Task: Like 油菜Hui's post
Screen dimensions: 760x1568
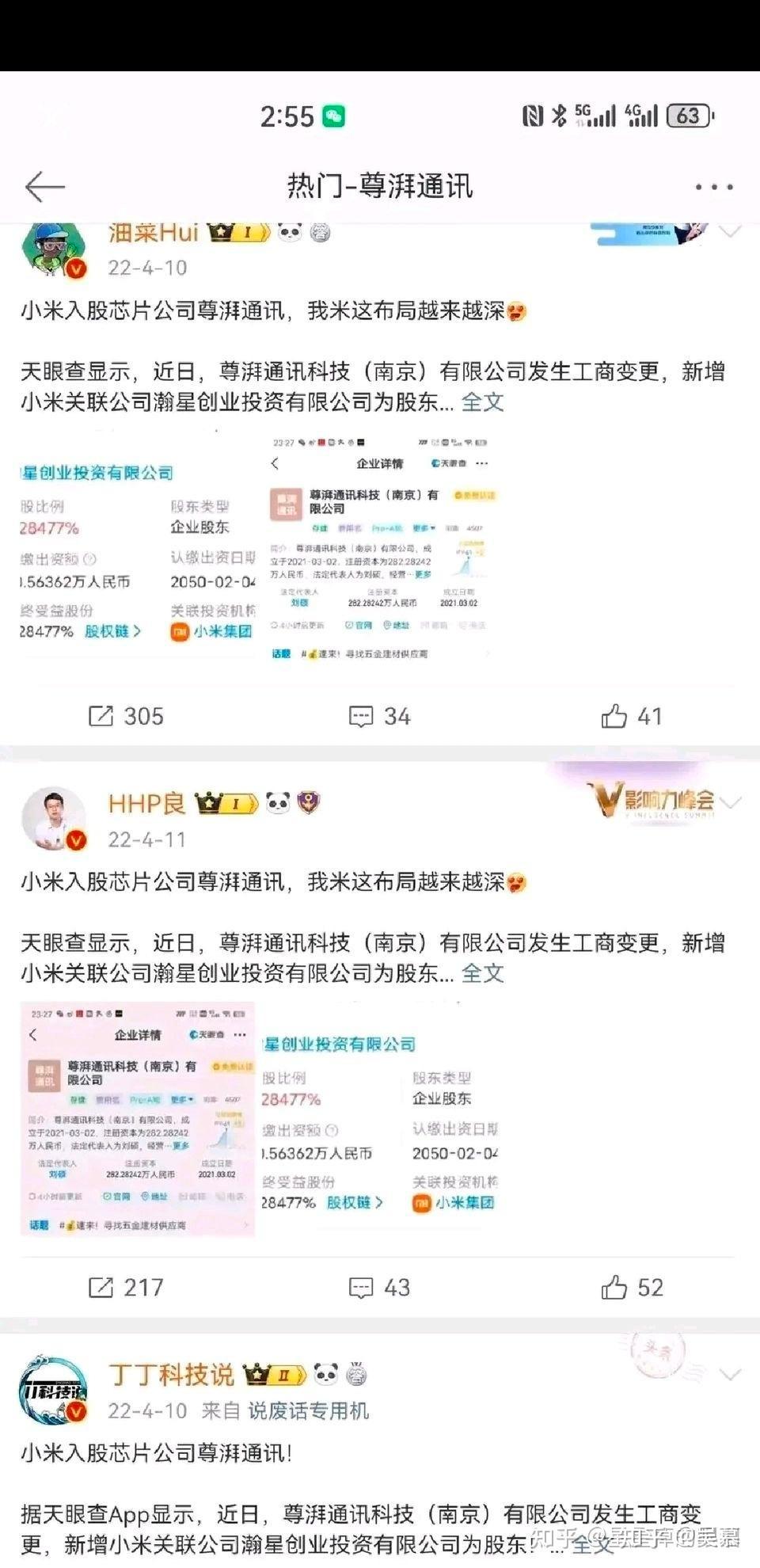Action: click(632, 717)
